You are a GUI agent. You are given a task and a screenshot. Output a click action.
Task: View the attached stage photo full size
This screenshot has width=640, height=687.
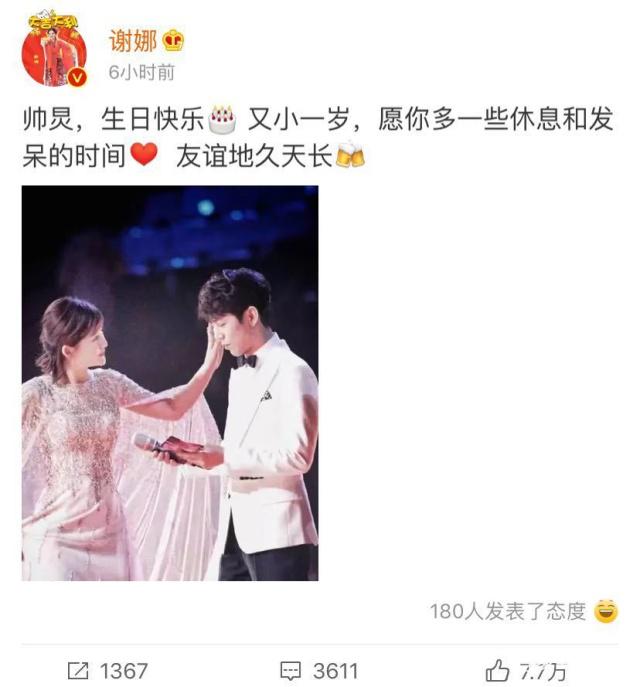pyautogui.click(x=170, y=383)
